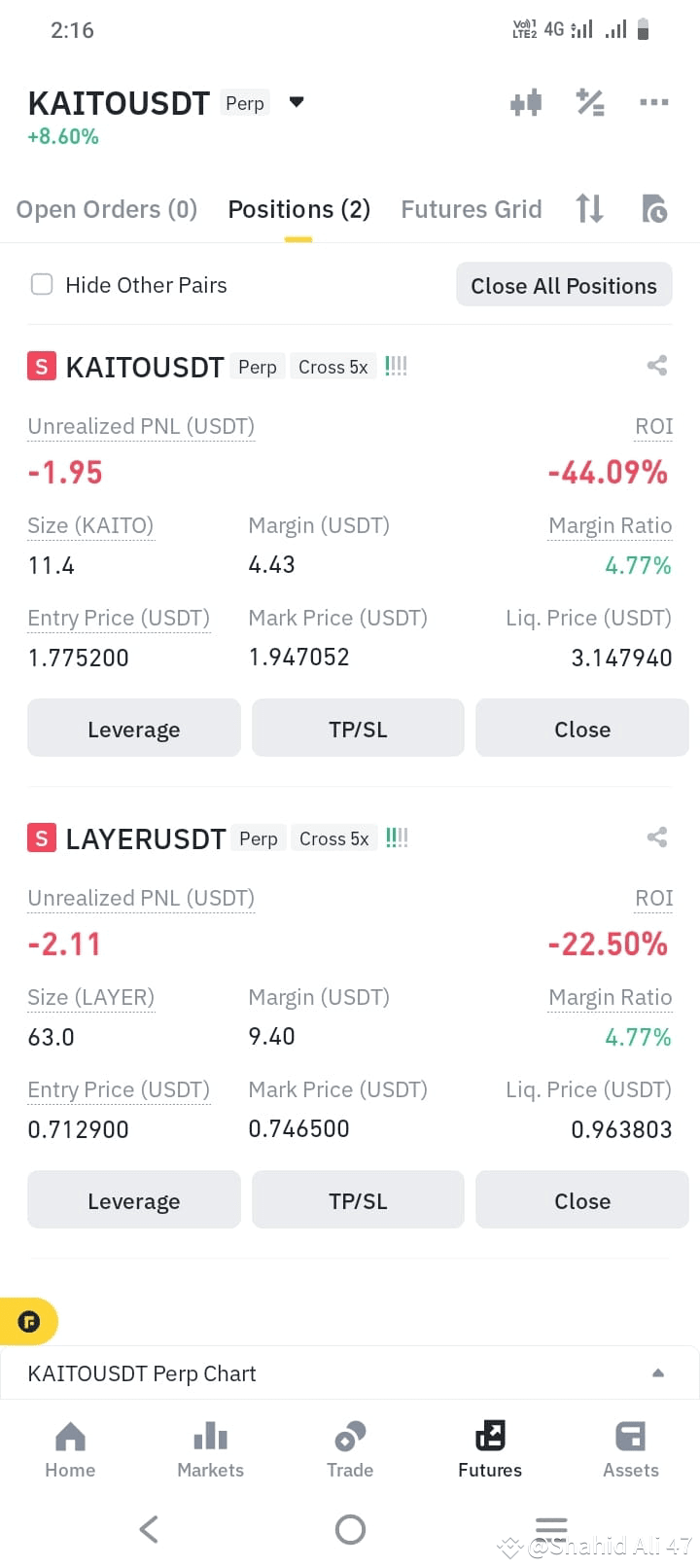Open the calculator percent icon
700x1568 pixels.
tap(590, 102)
